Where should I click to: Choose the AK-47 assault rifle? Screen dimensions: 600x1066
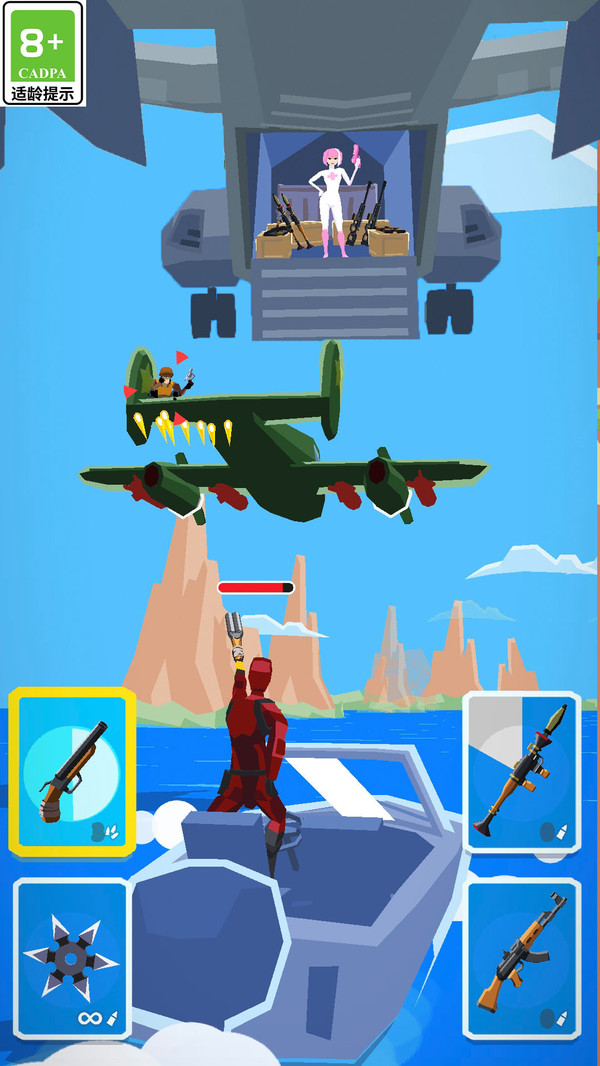tap(521, 958)
